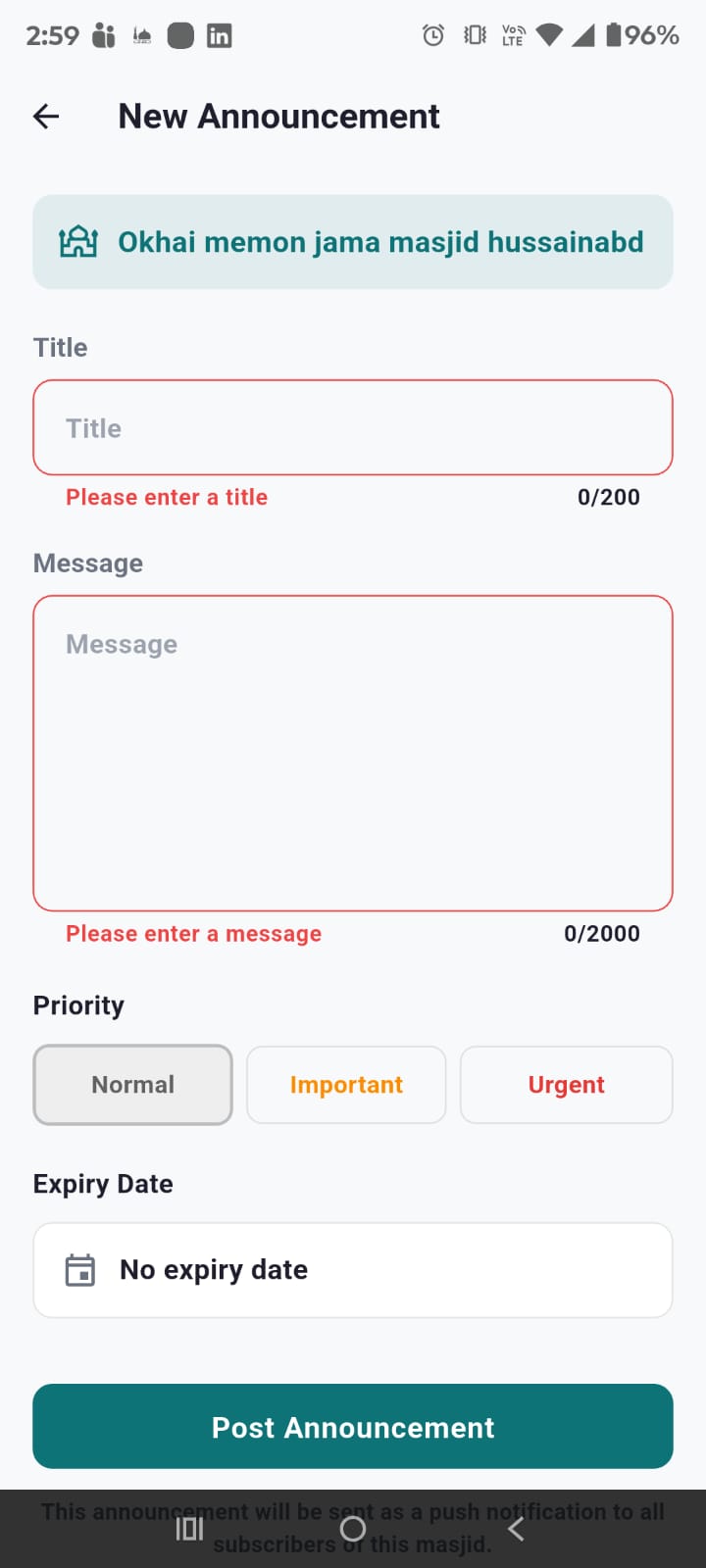Tap the calendar icon next to No expiry date
Viewport: 706px width, 1568px height.
click(x=78, y=1269)
